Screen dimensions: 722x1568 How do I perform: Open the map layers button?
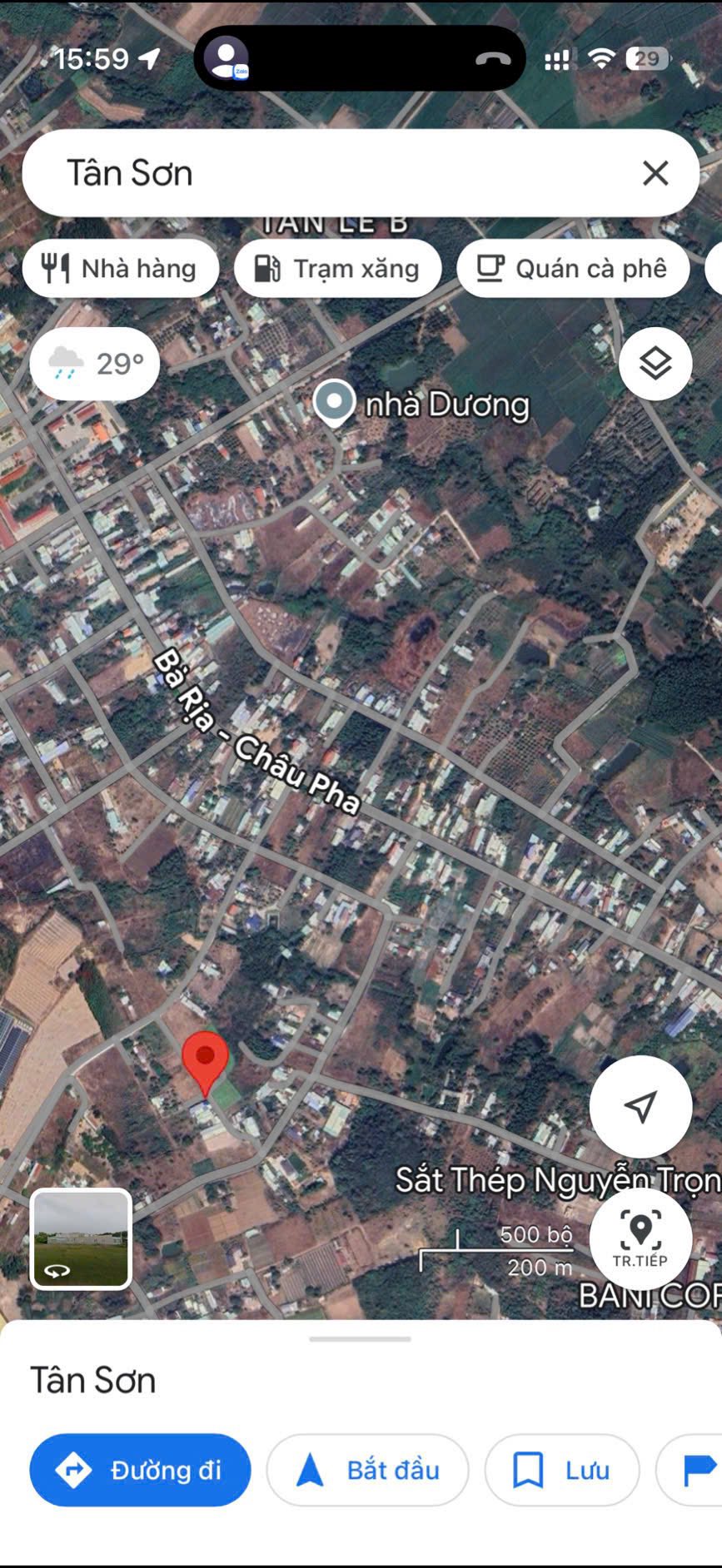(655, 364)
